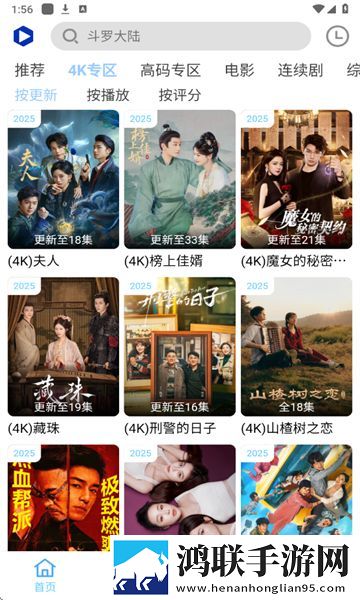Sort the list by 按评分
The width and height of the screenshot is (360, 600).
coord(180,95)
